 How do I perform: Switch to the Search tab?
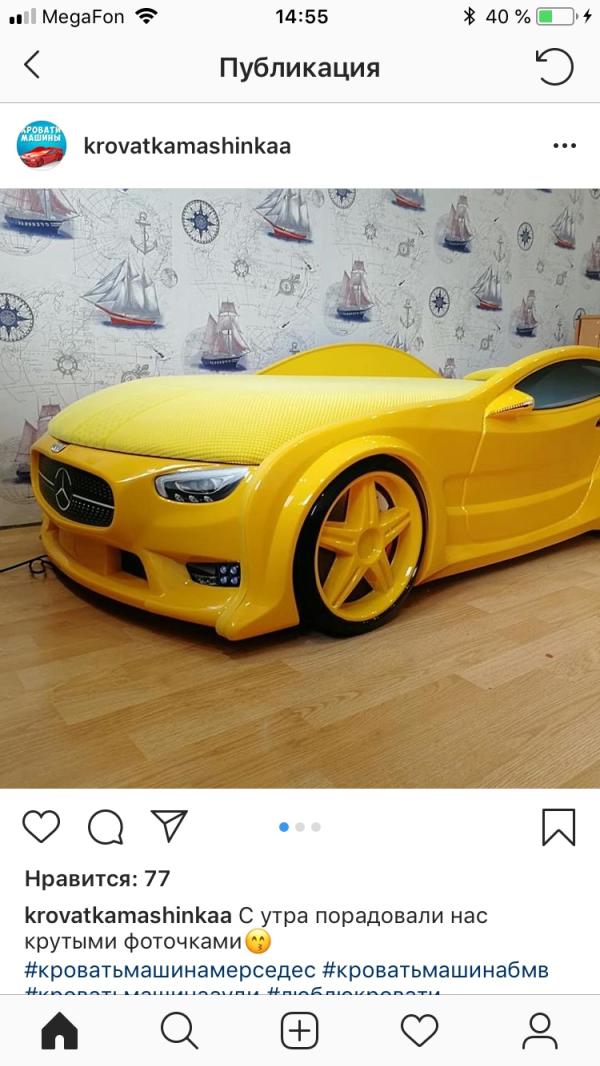click(x=179, y=1031)
